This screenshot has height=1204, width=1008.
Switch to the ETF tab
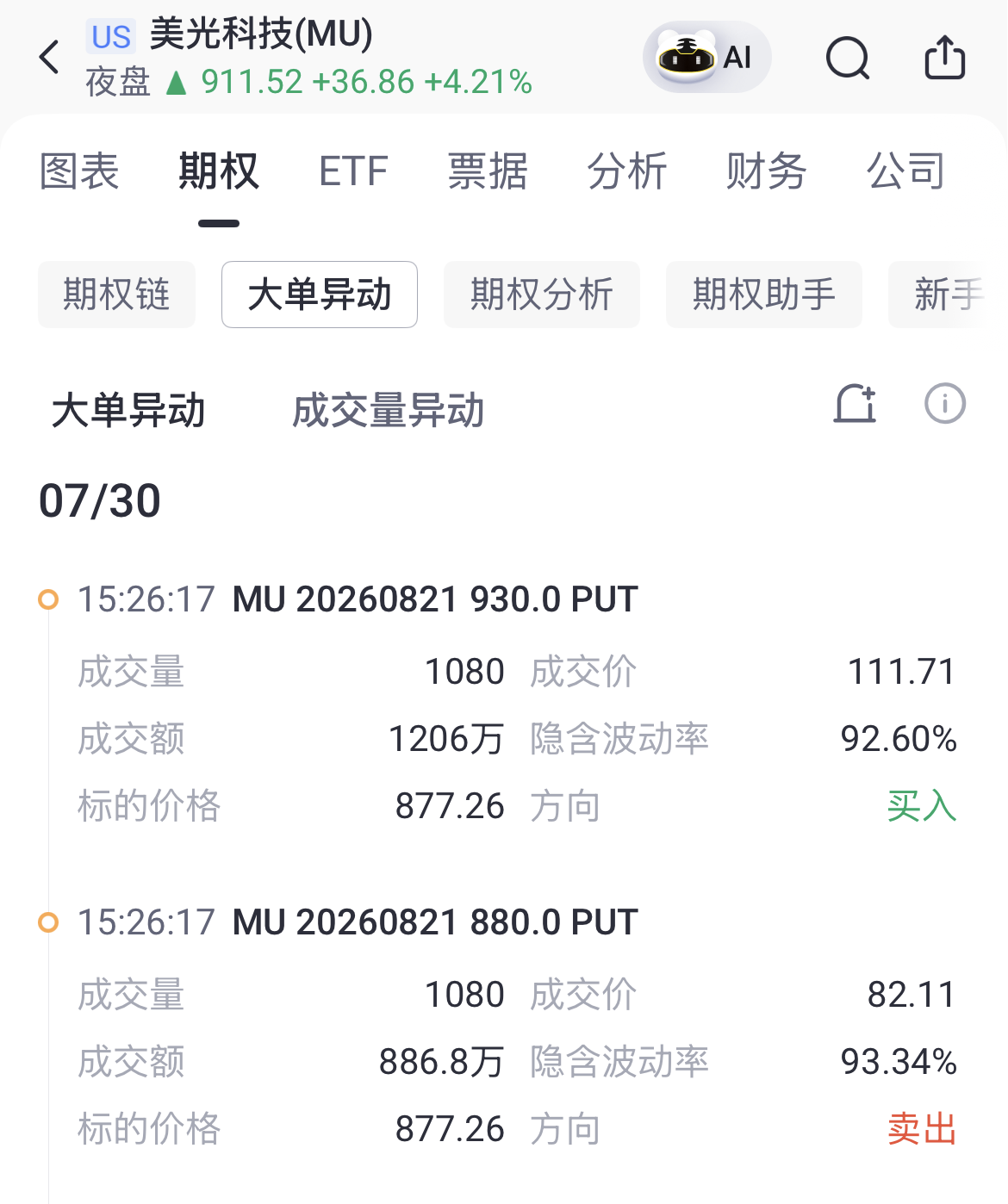(353, 171)
